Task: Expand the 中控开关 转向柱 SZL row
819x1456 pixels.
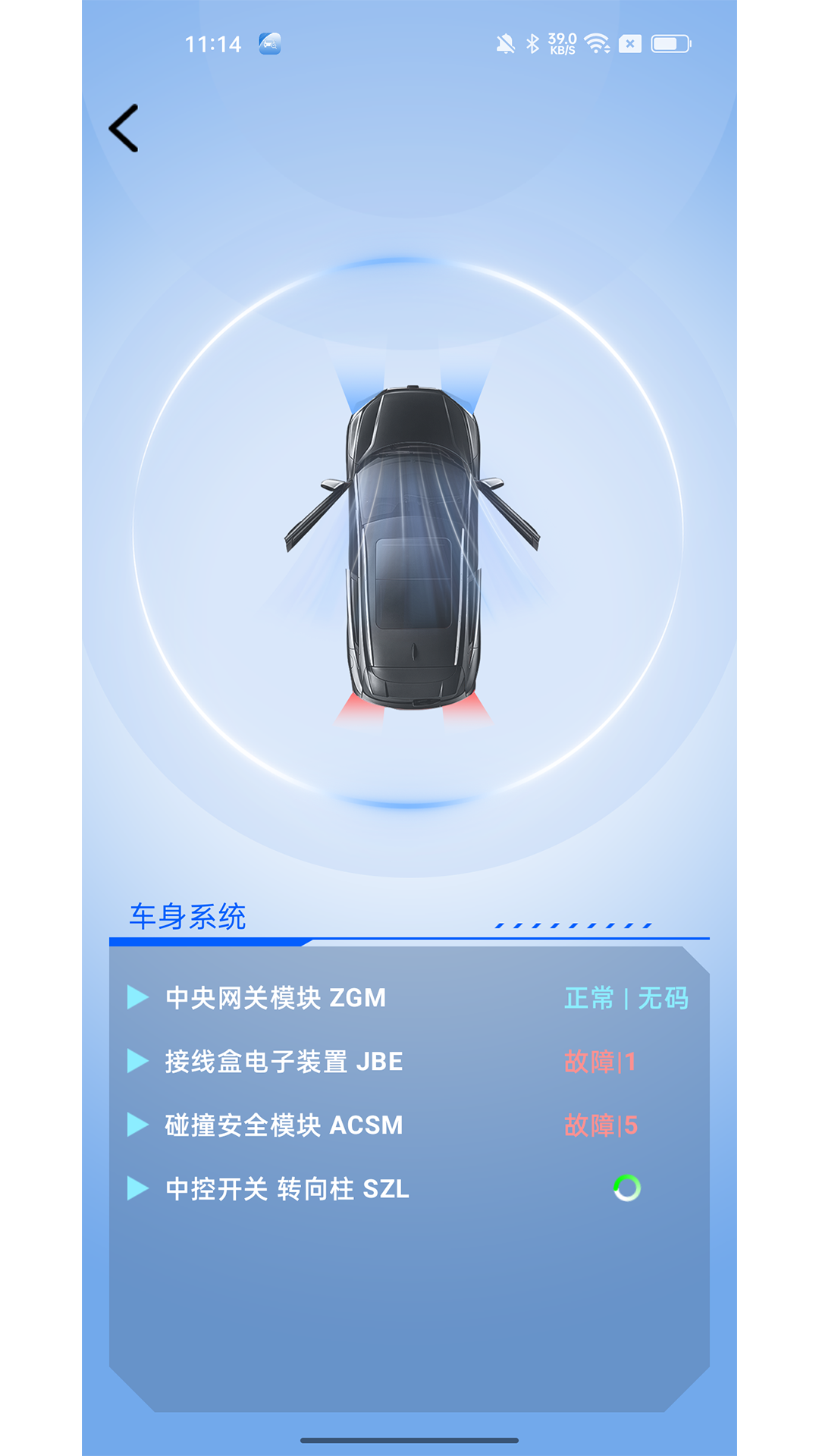Action: click(138, 1188)
